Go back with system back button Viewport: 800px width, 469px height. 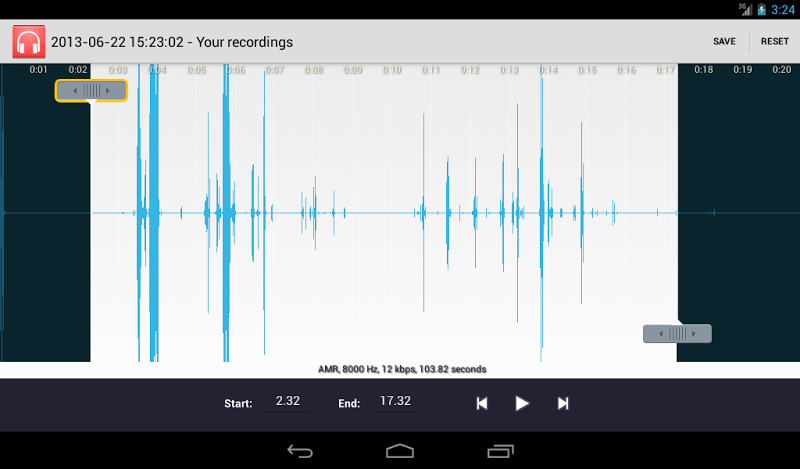(x=299, y=451)
